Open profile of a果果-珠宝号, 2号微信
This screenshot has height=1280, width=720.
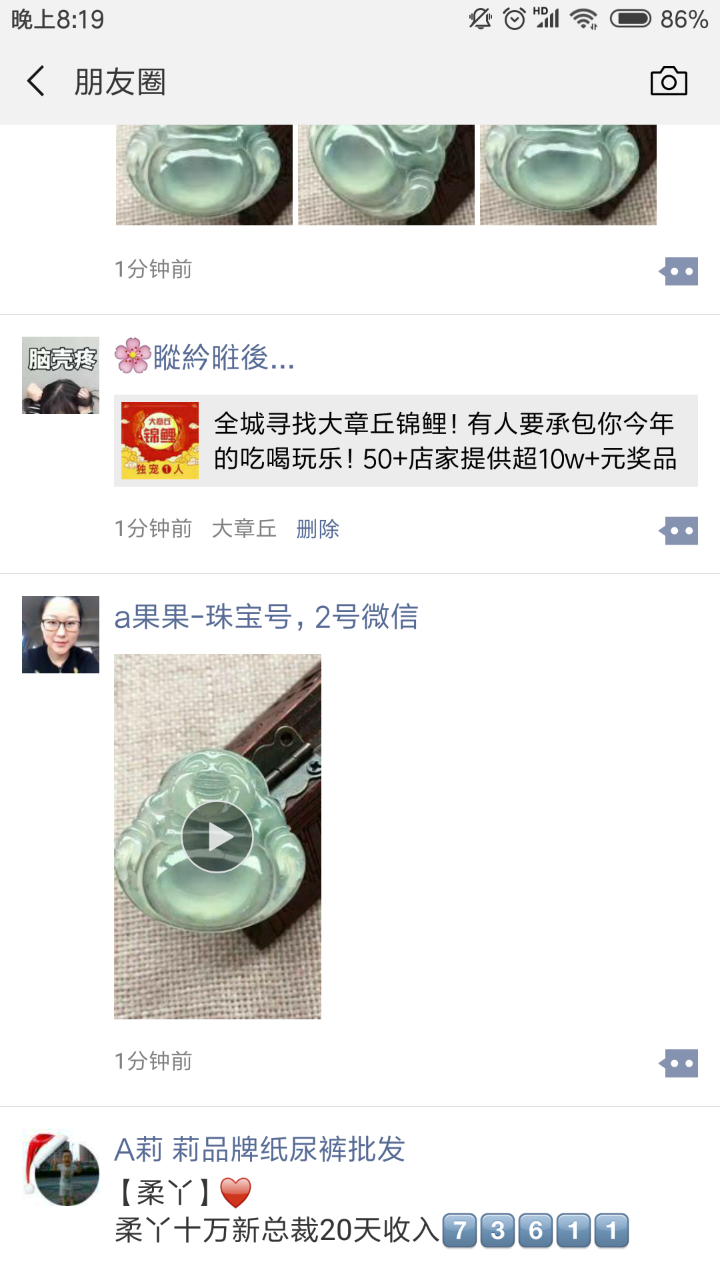[x=266, y=617]
